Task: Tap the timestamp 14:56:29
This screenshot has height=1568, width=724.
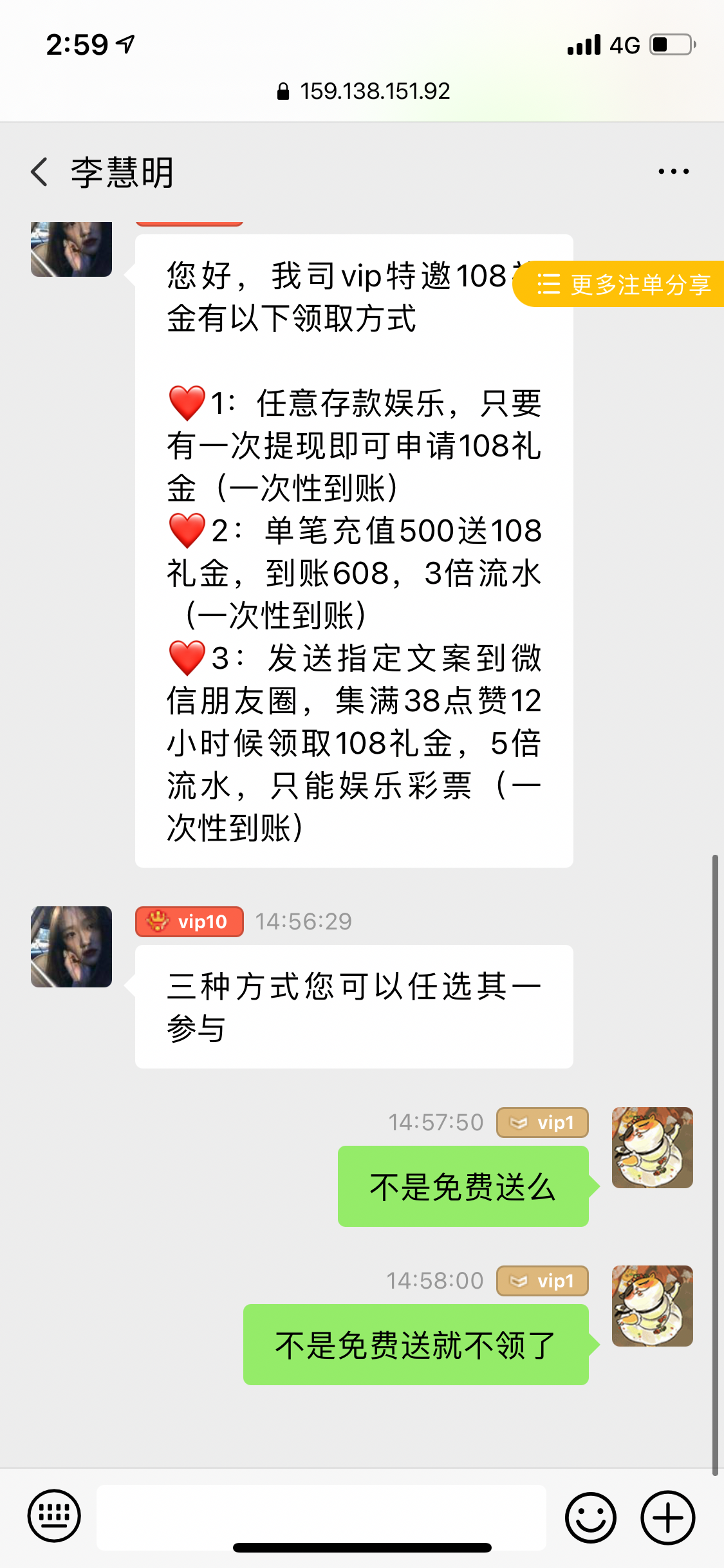Action: pyautogui.click(x=302, y=922)
